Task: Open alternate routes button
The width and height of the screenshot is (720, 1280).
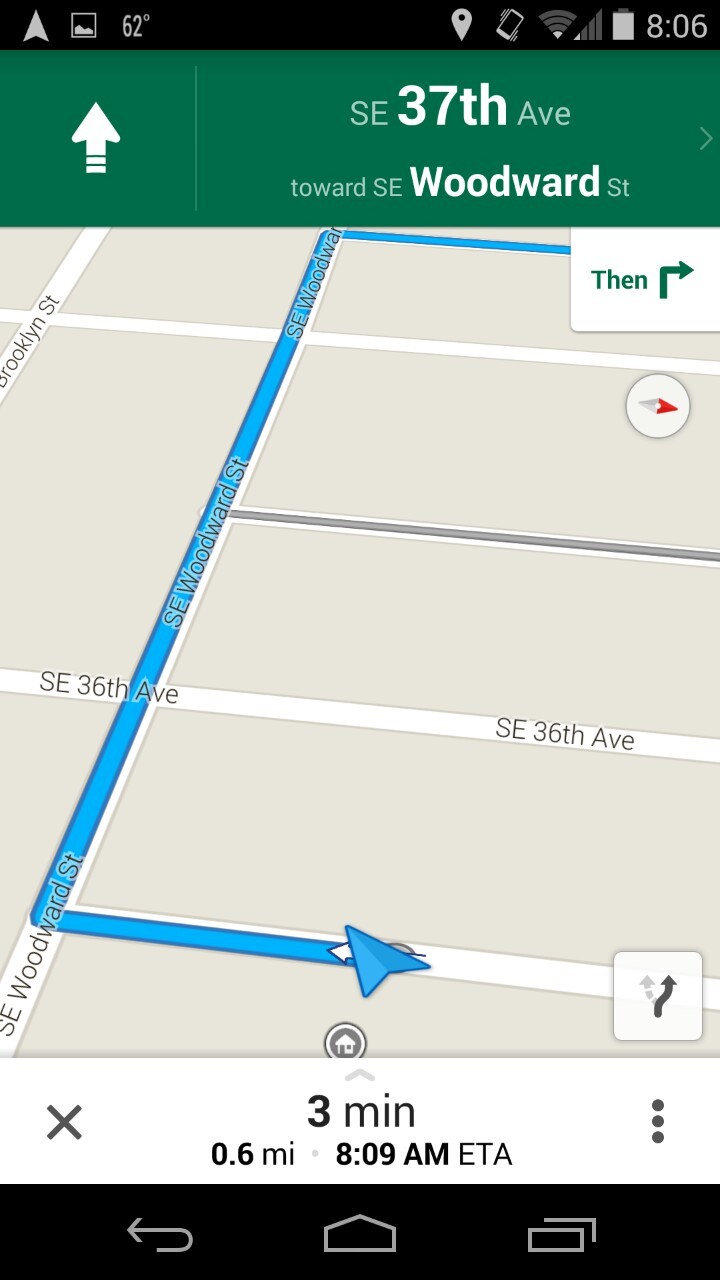Action: [x=657, y=995]
